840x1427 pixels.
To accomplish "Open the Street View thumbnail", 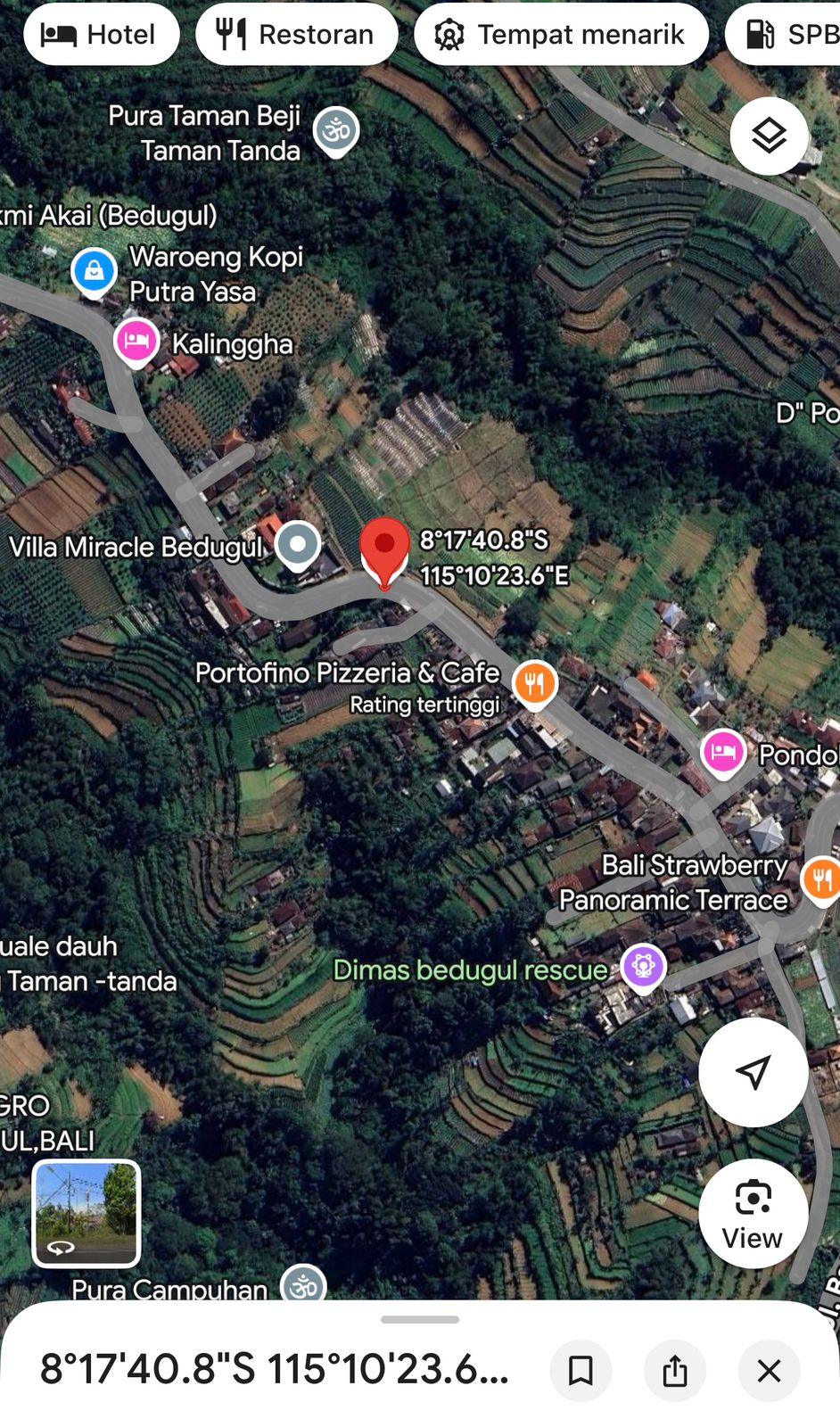I will point(86,1213).
